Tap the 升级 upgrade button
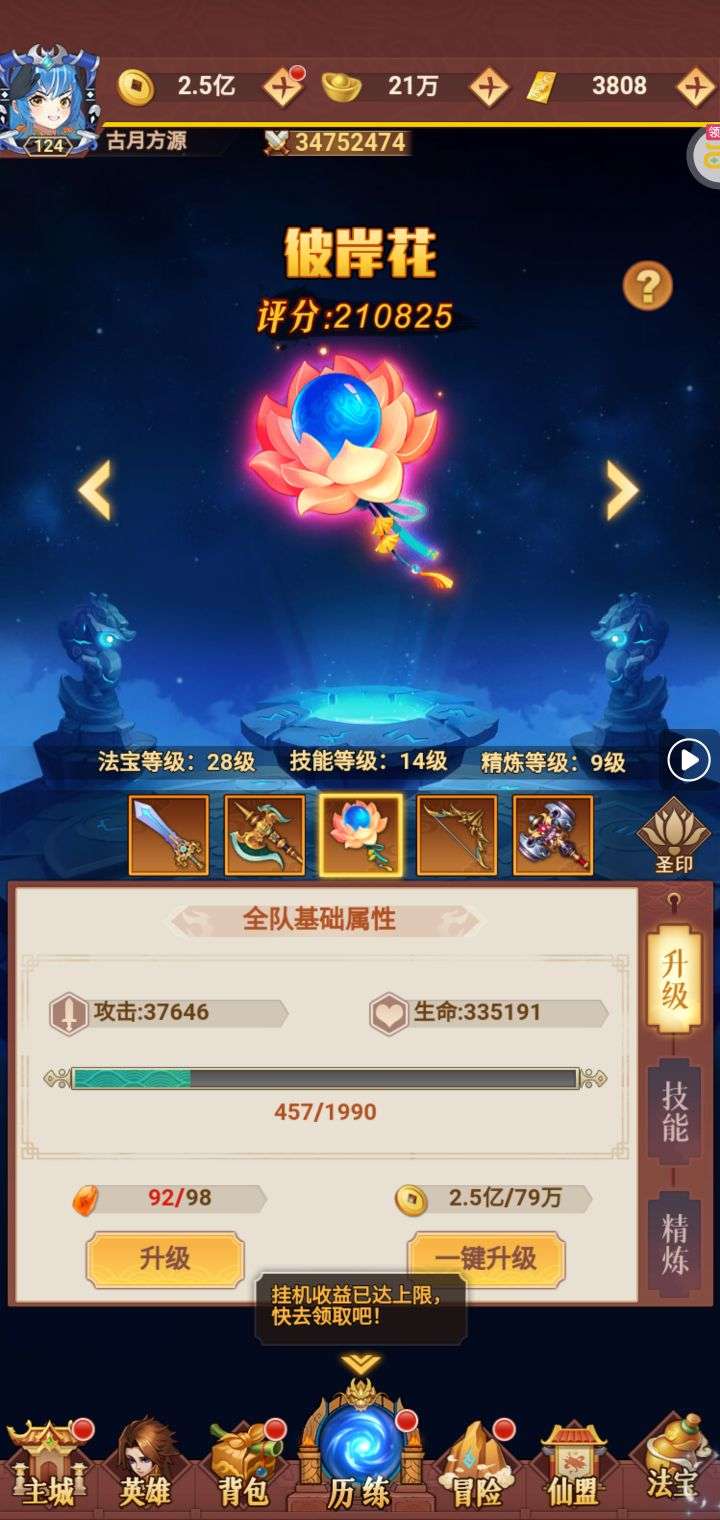720x1520 pixels. pos(165,1259)
